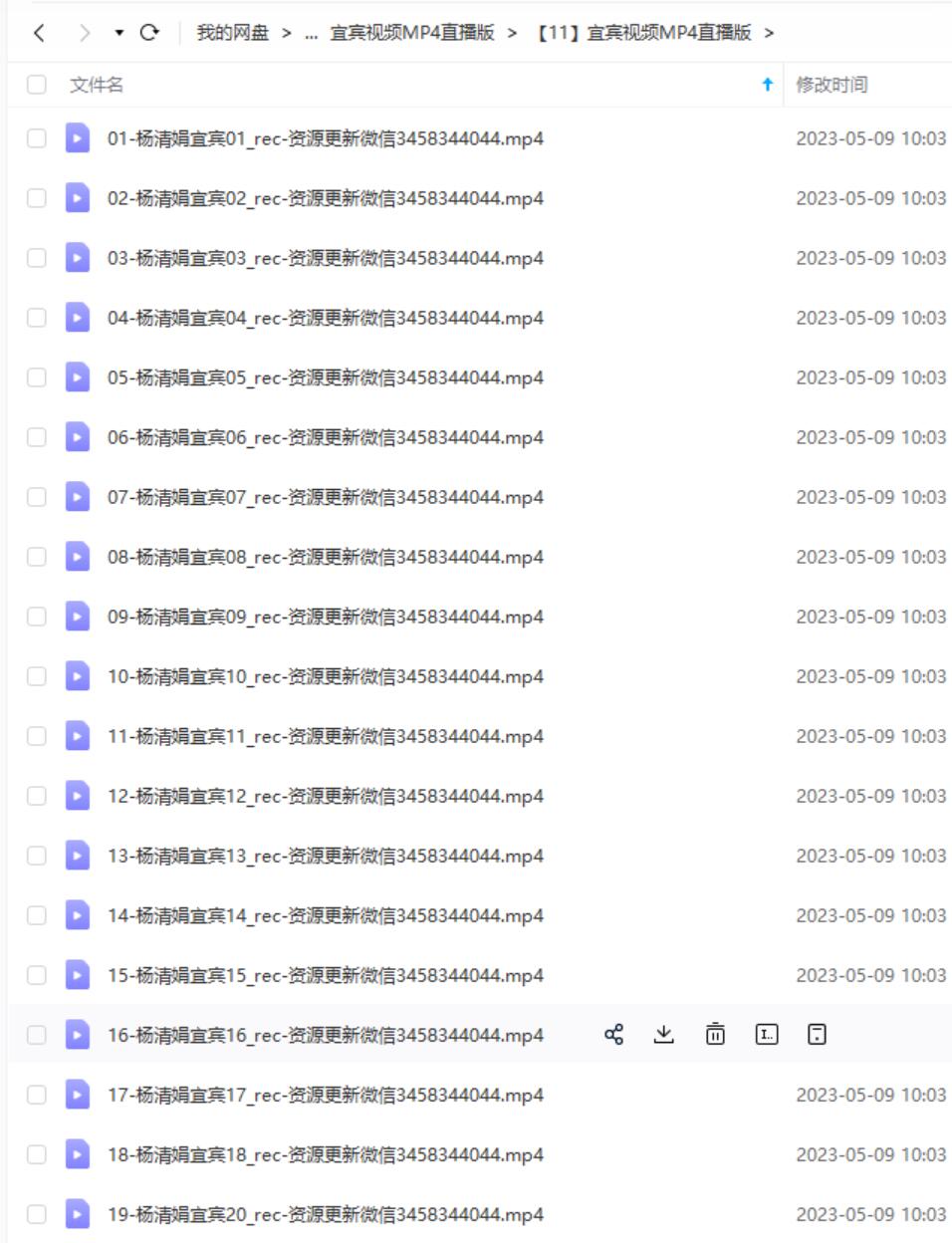
Task: Tick the checkbox for 02-杨清娟宜宾02 file
Action: 37,198
